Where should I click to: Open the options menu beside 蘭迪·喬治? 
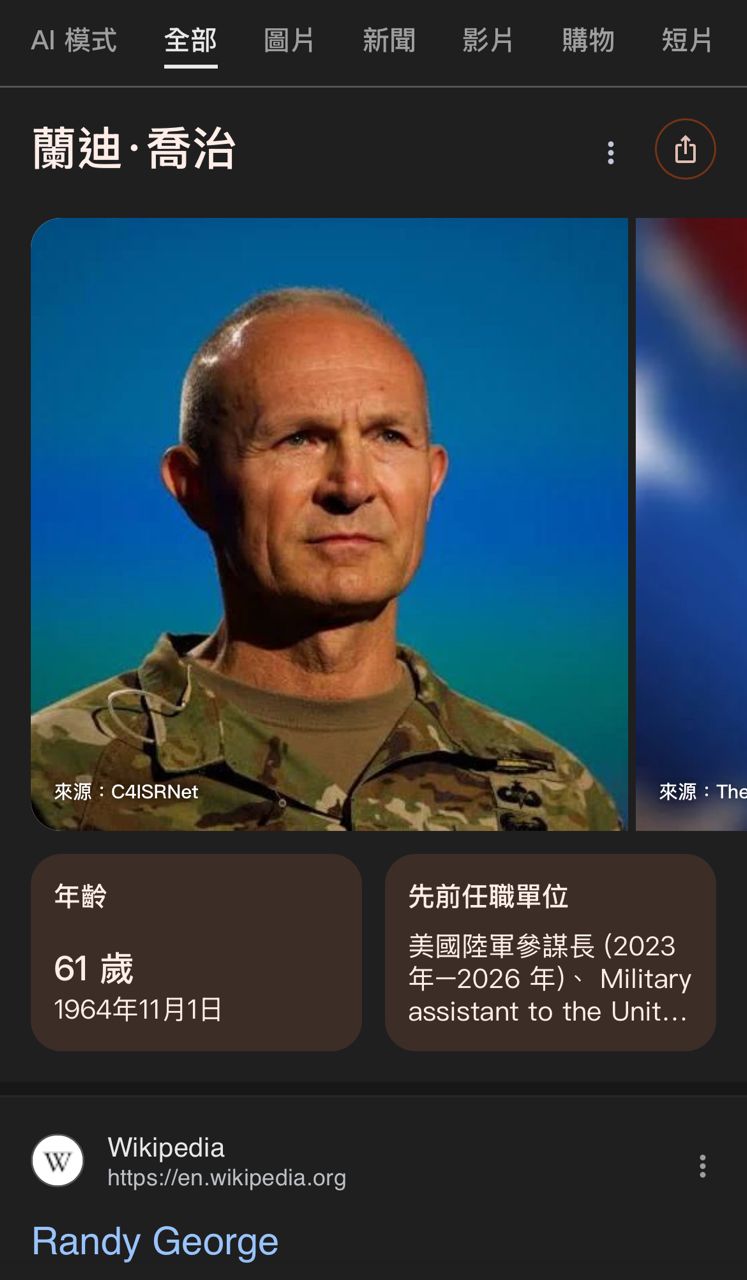(x=611, y=152)
